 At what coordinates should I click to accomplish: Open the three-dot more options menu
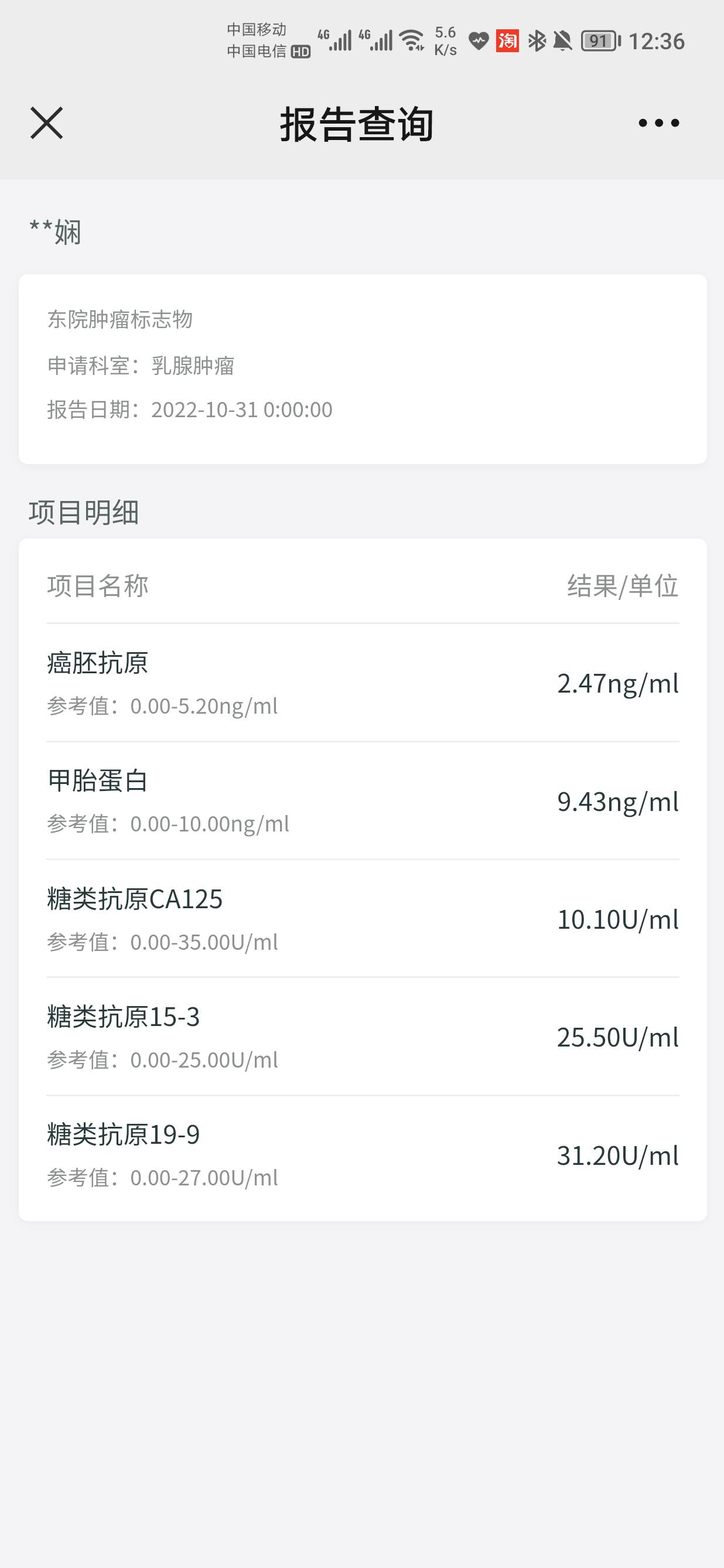tap(657, 124)
